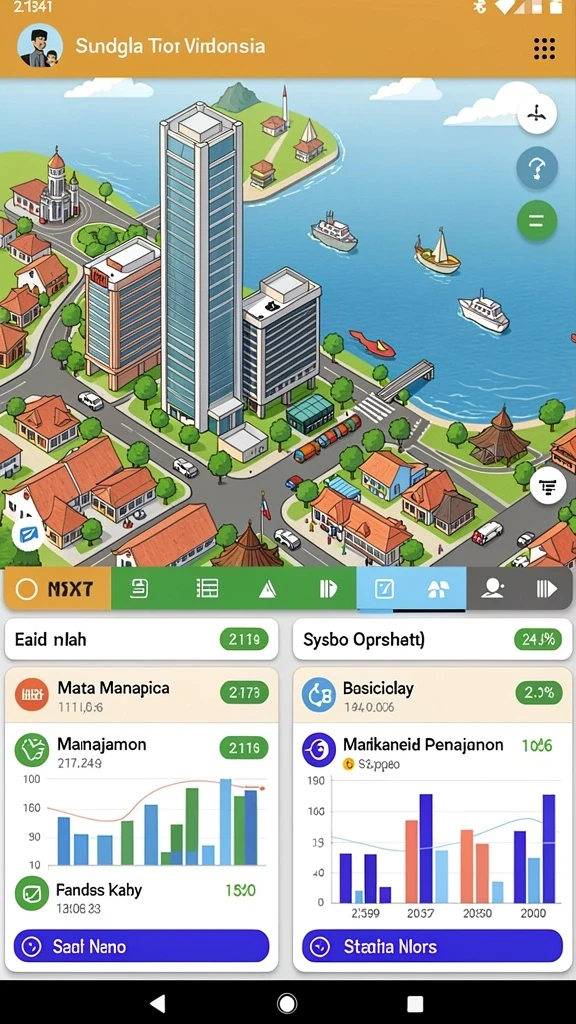Tap the Saat Nano button
This screenshot has width=576, height=1024.
[x=142, y=946]
